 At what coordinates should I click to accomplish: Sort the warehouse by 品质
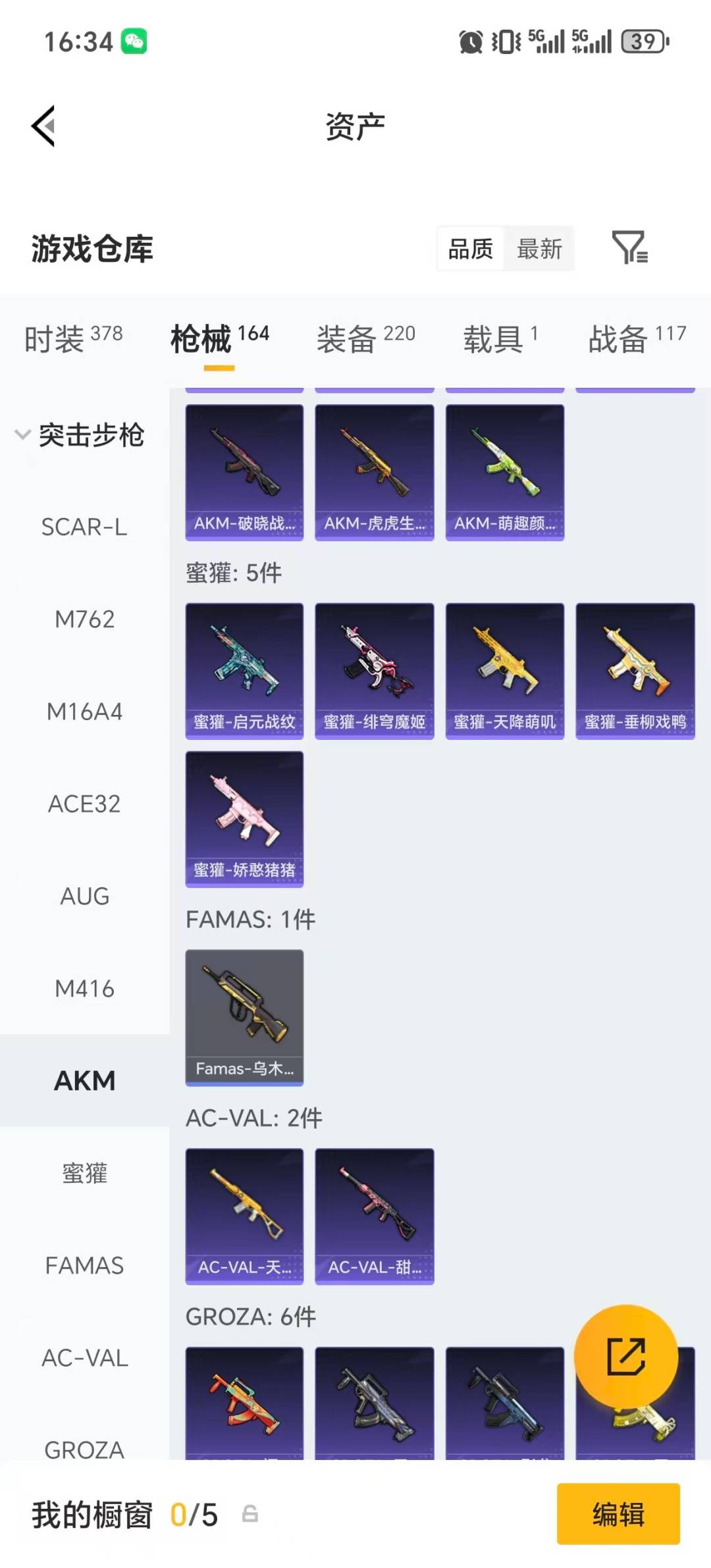coord(471,249)
